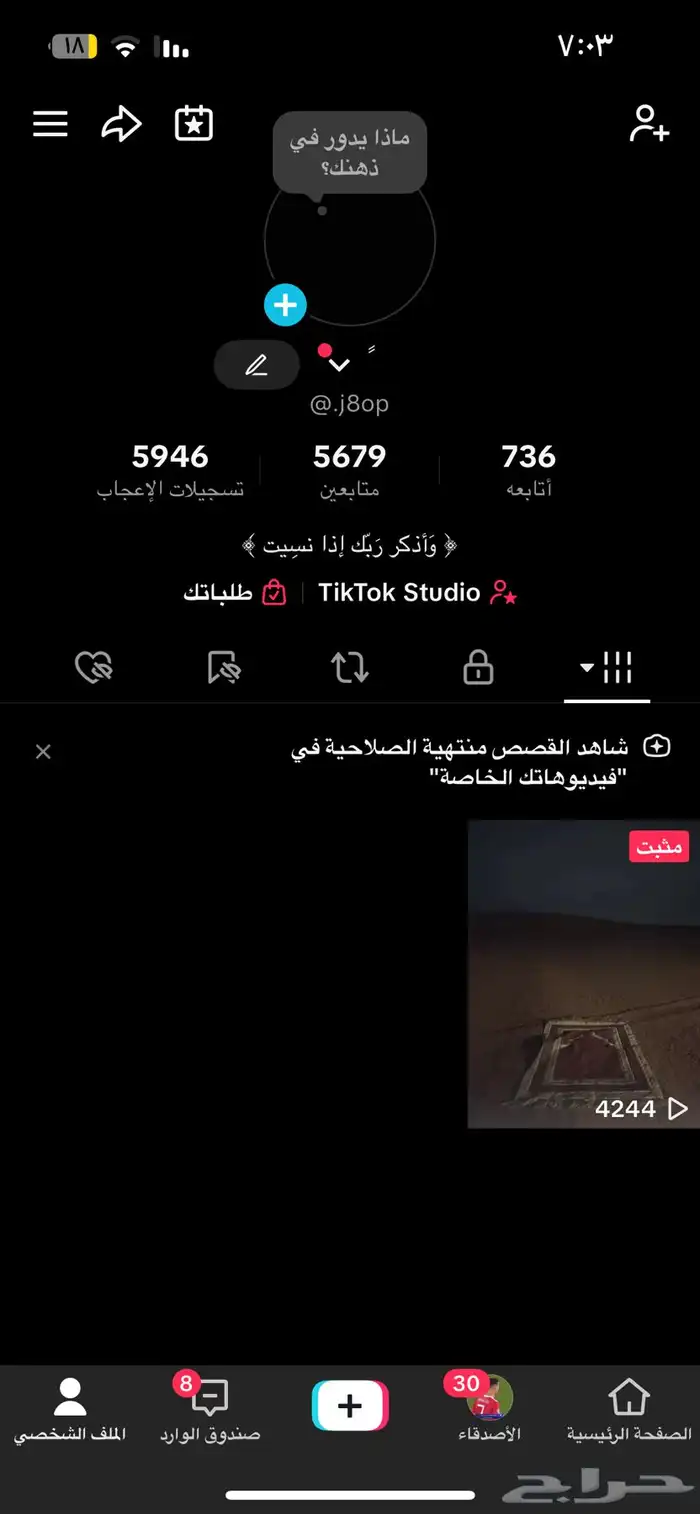
Task: Share this profile
Action: 121,124
